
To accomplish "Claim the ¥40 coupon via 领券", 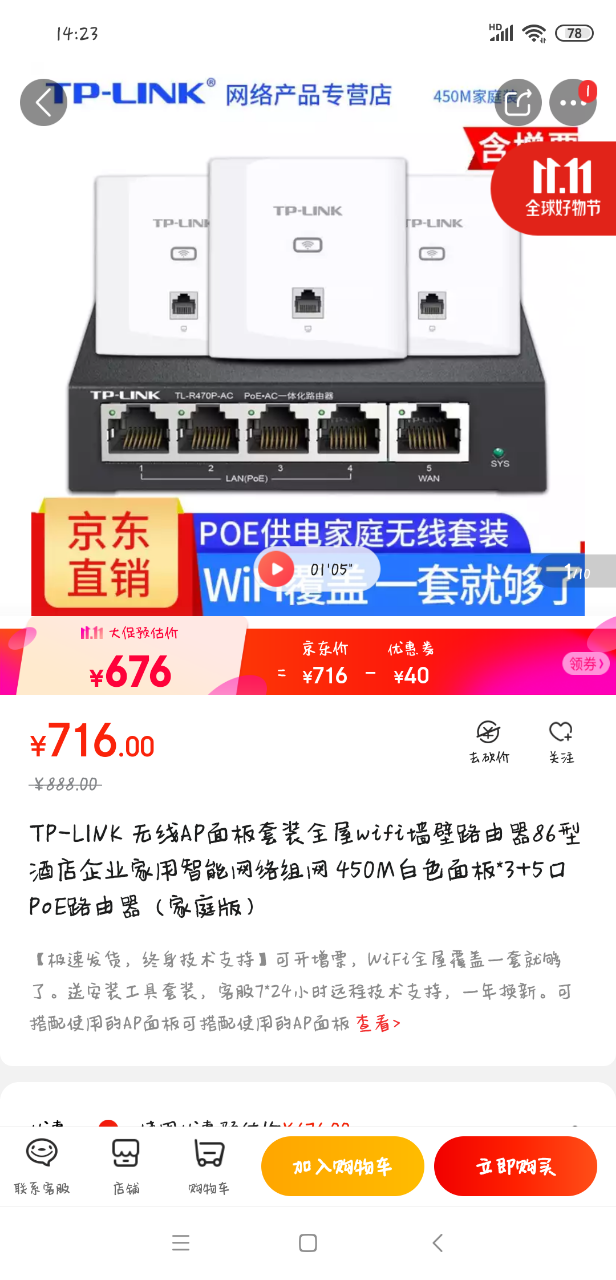I will 585,663.
